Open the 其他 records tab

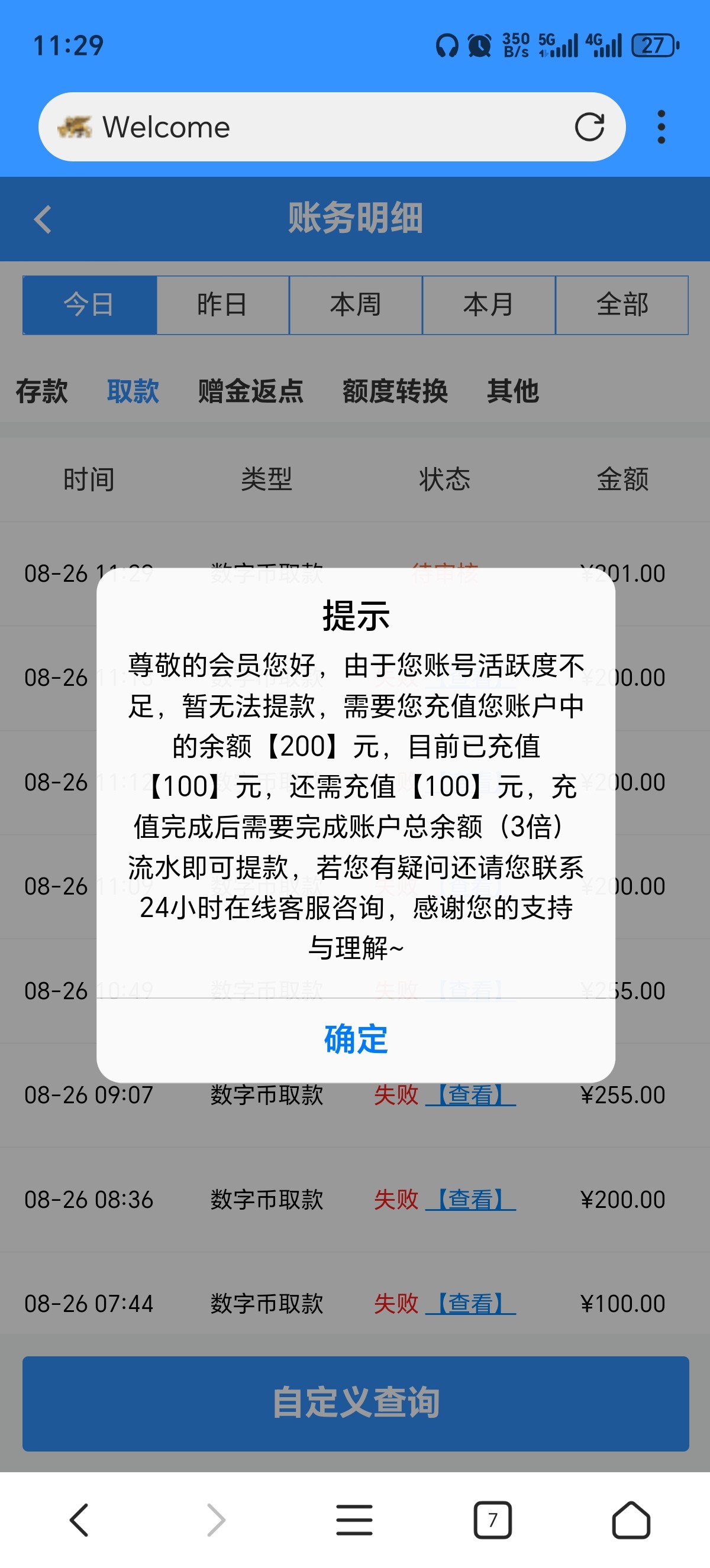(513, 391)
